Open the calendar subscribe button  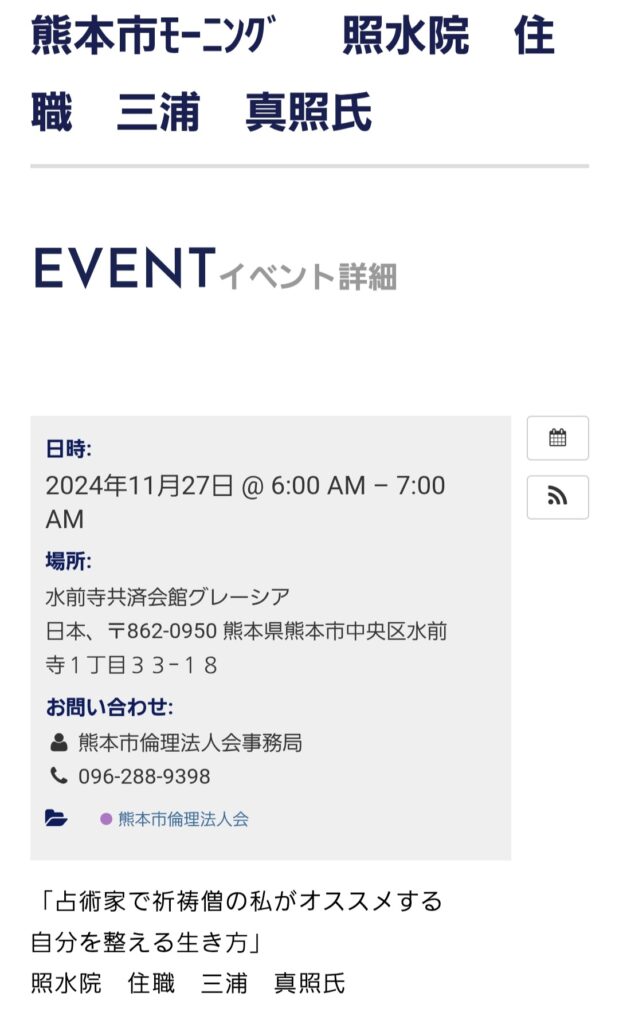coord(557,438)
